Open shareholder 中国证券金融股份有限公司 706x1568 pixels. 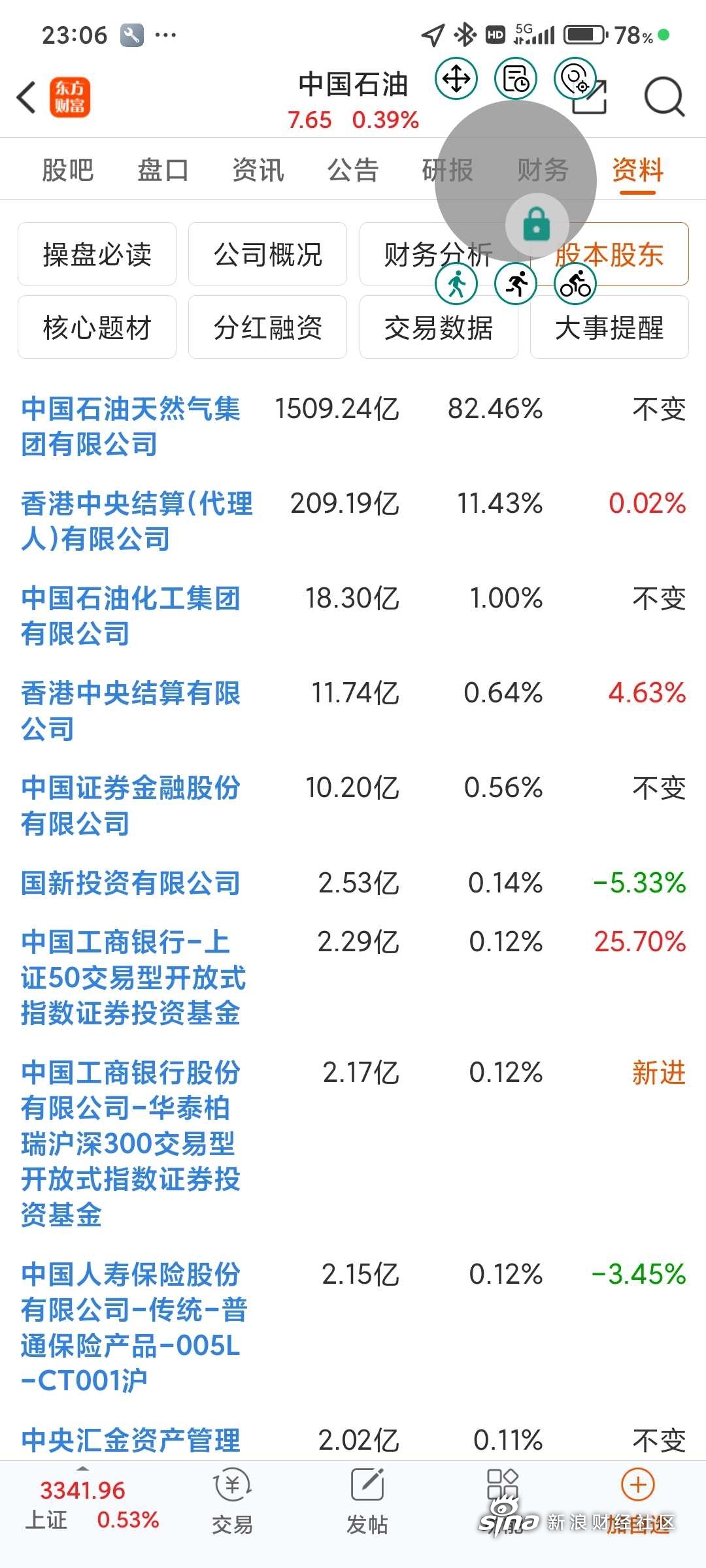click(x=131, y=806)
